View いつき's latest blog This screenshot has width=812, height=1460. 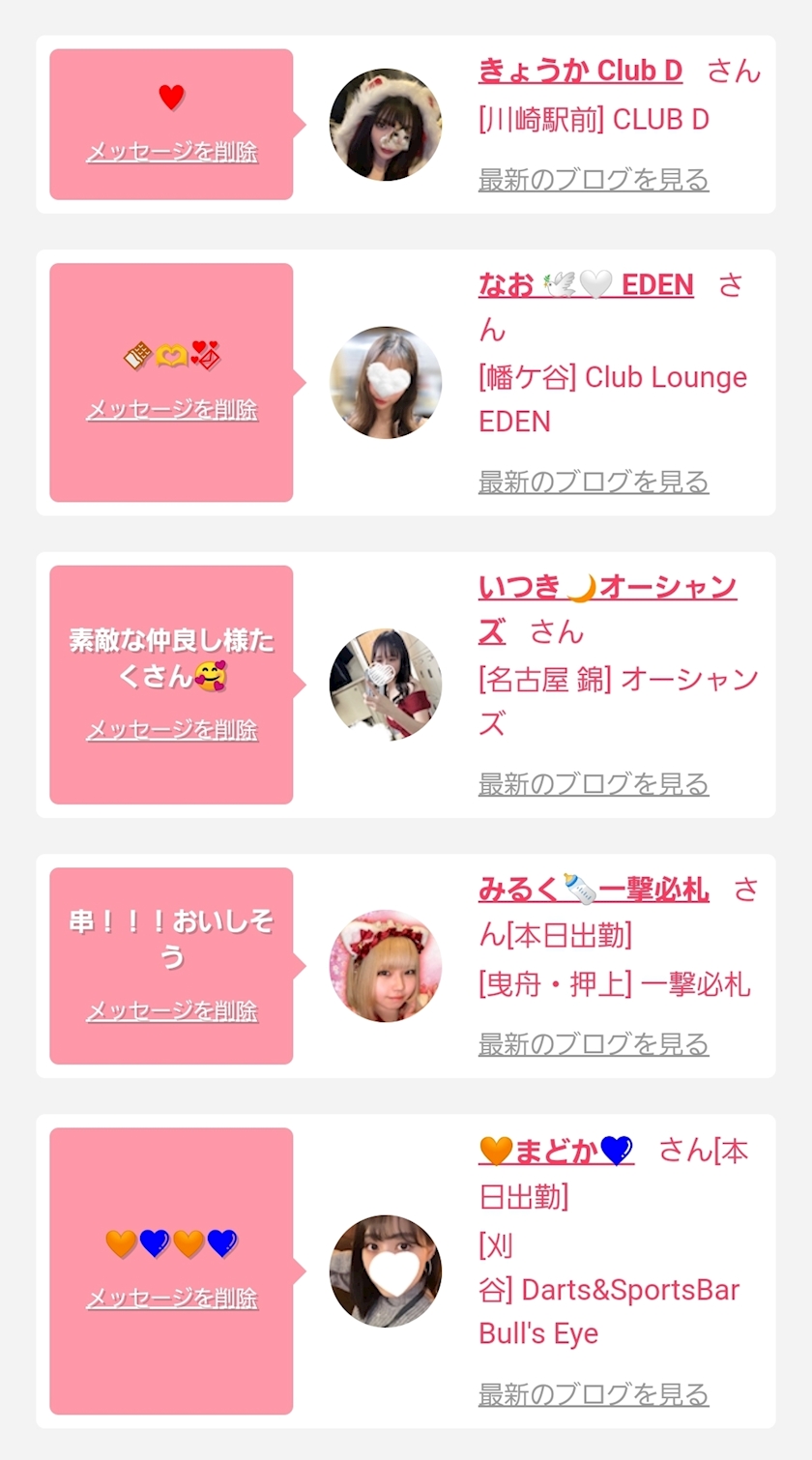point(594,784)
